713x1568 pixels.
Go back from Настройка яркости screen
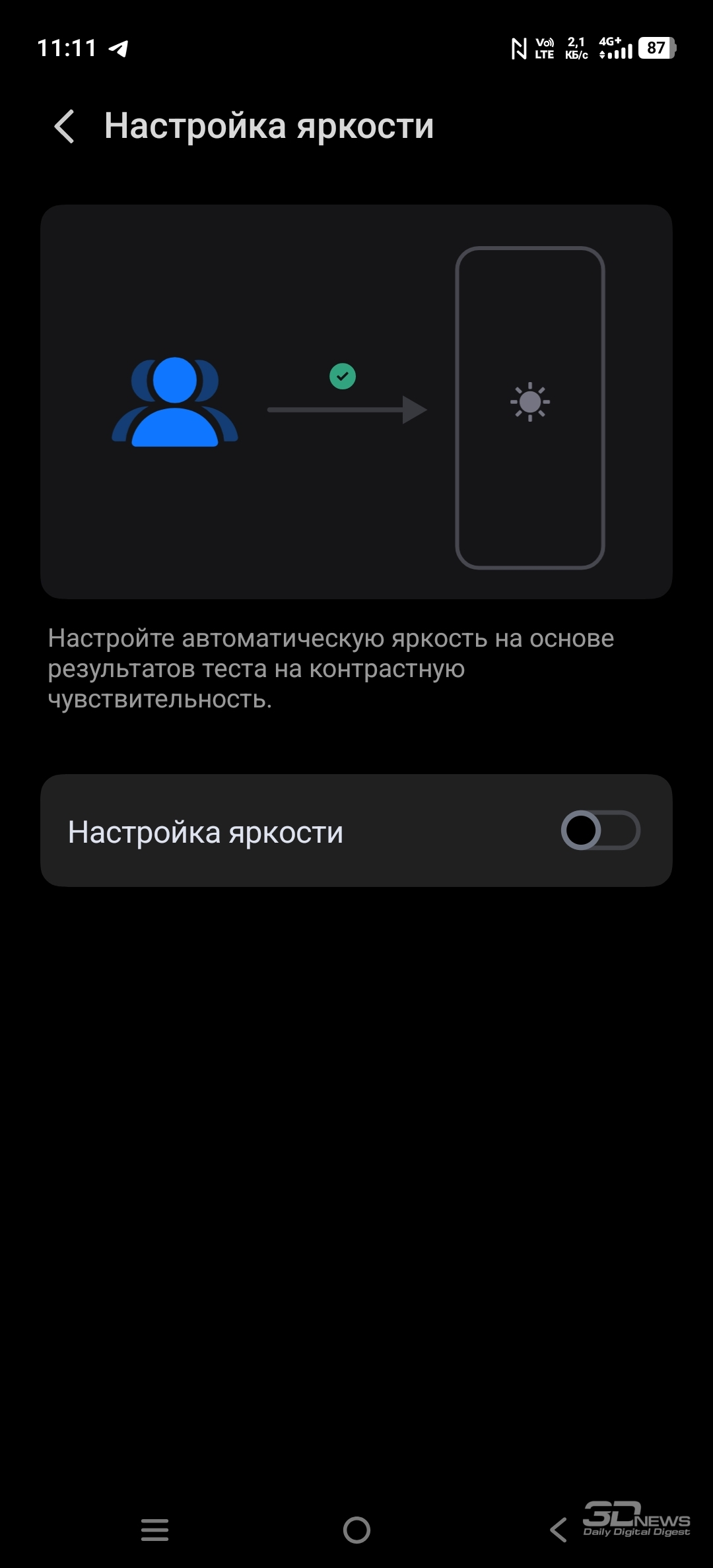tap(65, 126)
